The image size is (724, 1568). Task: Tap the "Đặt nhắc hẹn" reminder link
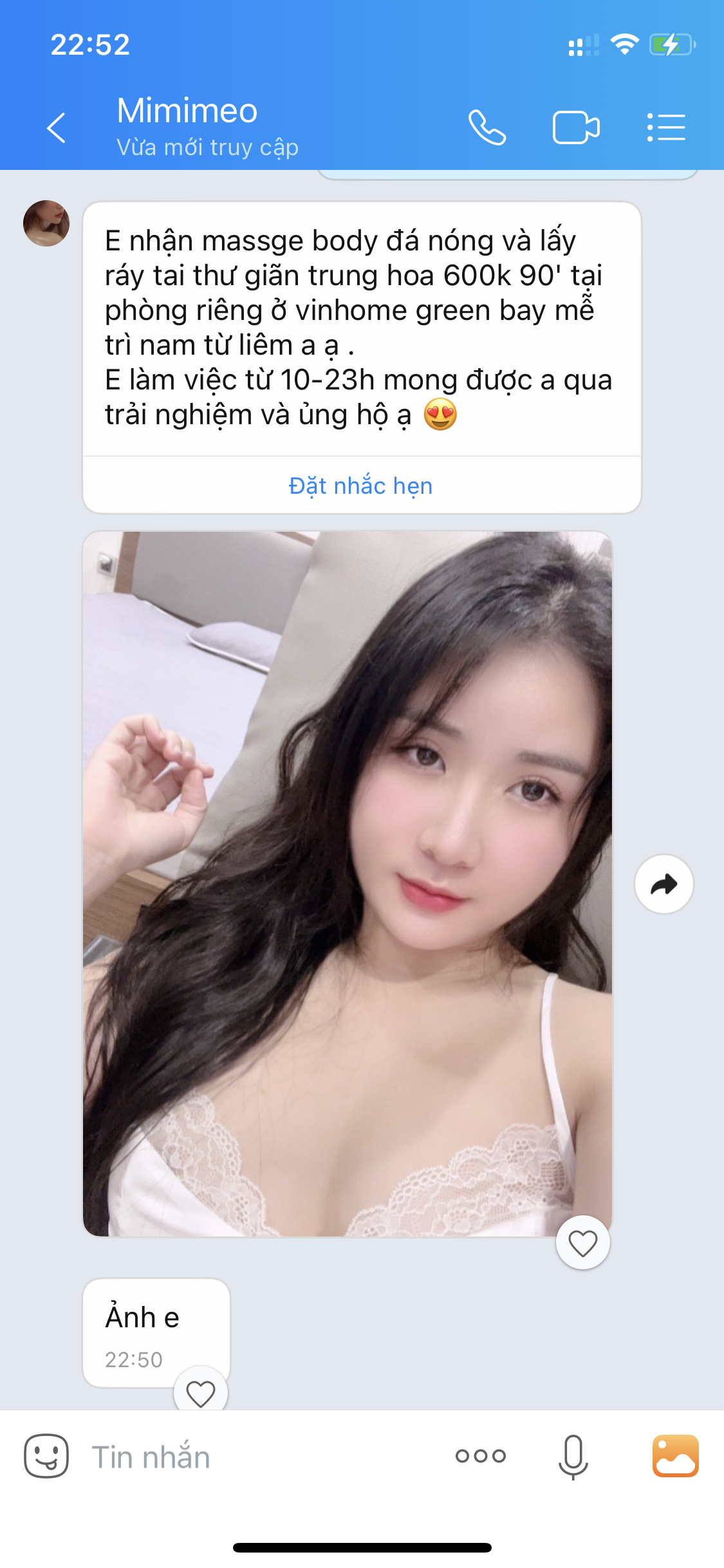(360, 486)
